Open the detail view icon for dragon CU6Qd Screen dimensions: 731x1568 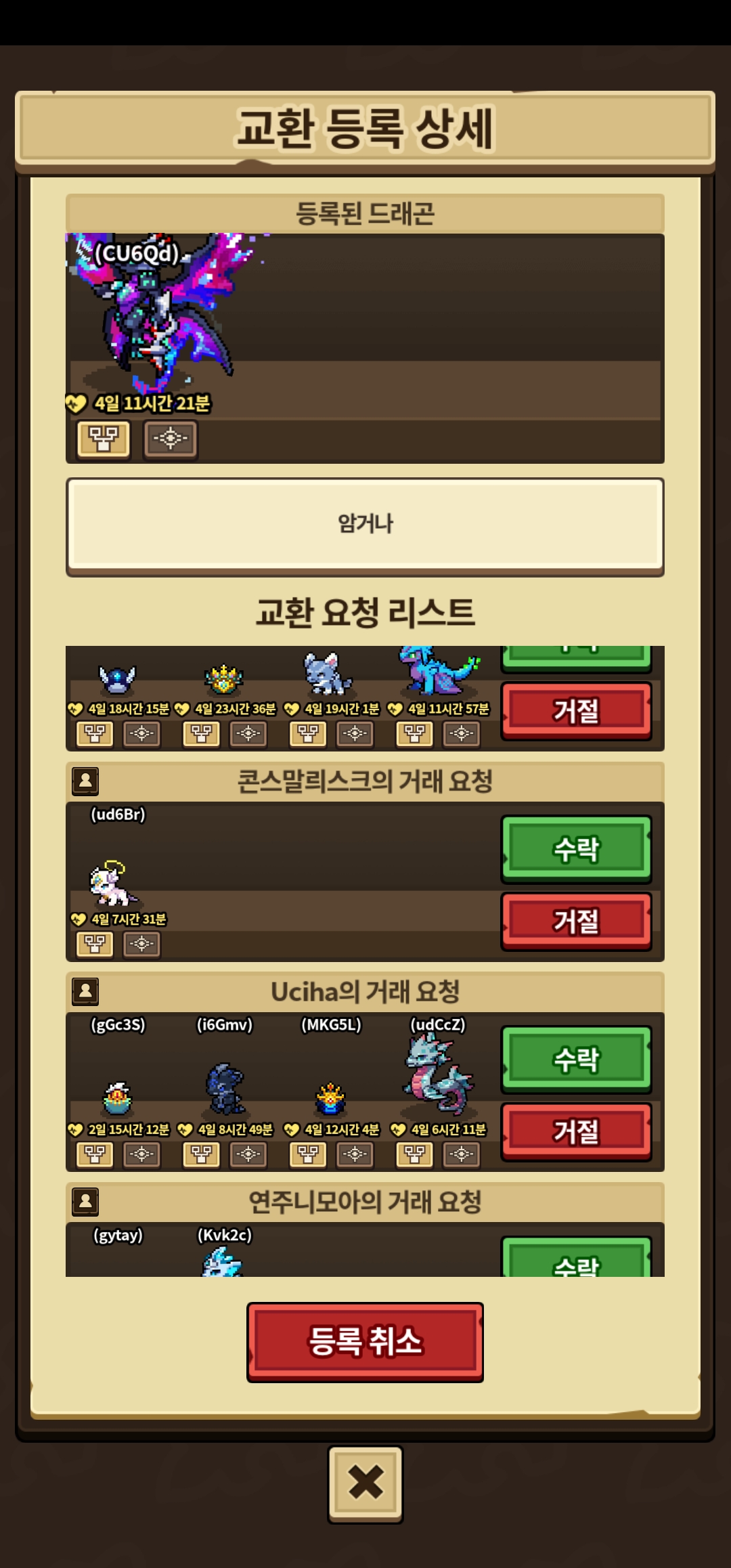pyautogui.click(x=171, y=439)
